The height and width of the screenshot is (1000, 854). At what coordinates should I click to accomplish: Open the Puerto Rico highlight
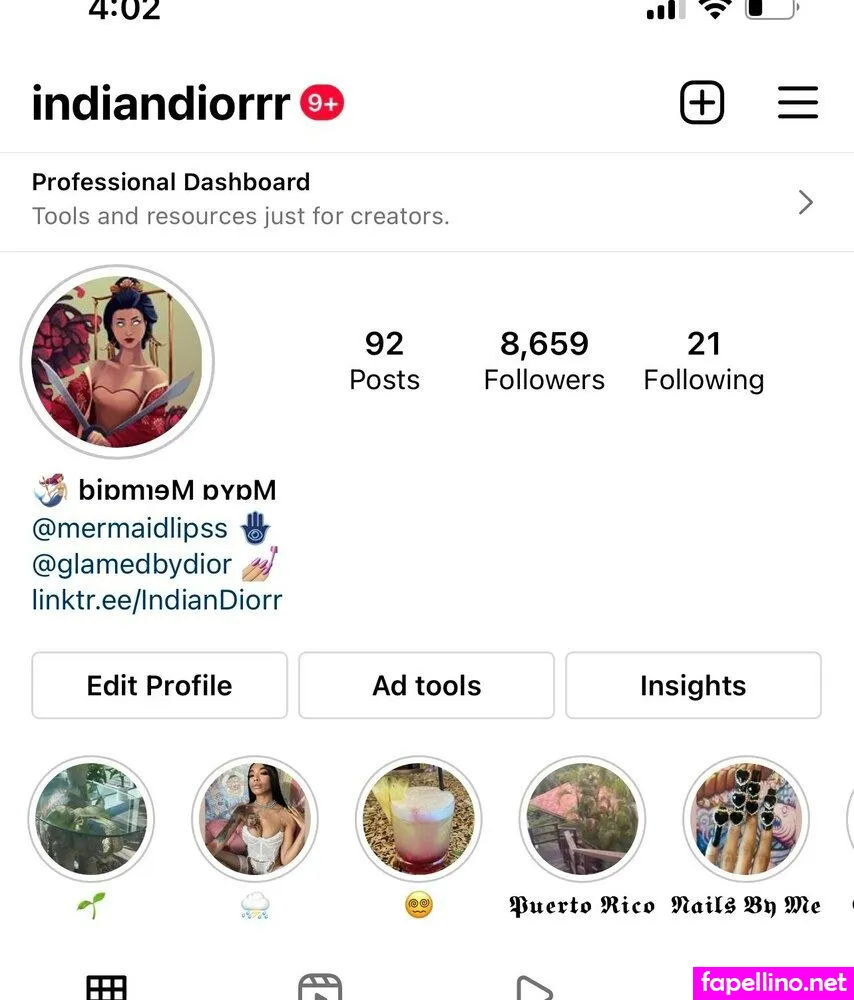[583, 818]
